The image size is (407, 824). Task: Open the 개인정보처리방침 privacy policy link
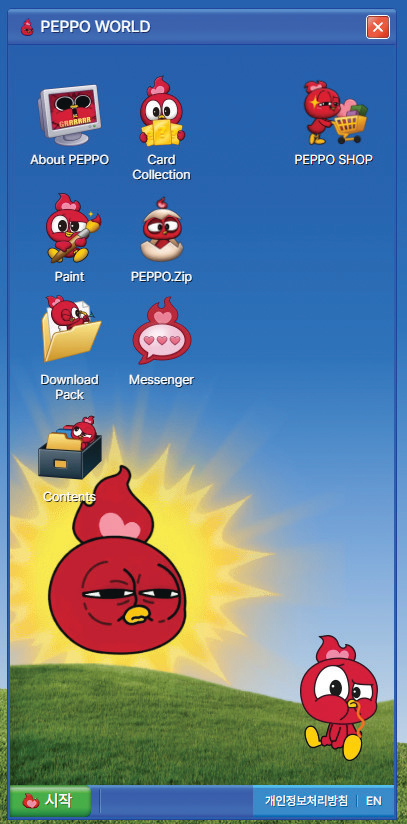306,801
